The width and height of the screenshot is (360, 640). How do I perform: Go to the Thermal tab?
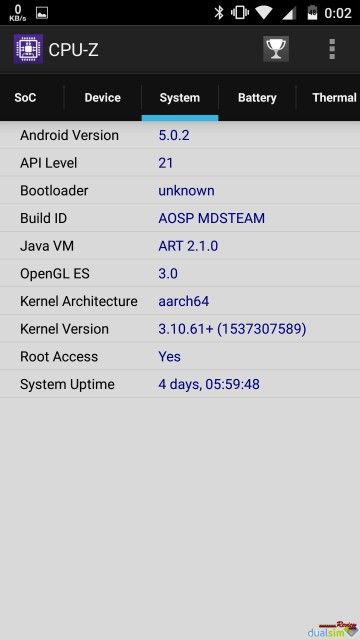point(329,98)
